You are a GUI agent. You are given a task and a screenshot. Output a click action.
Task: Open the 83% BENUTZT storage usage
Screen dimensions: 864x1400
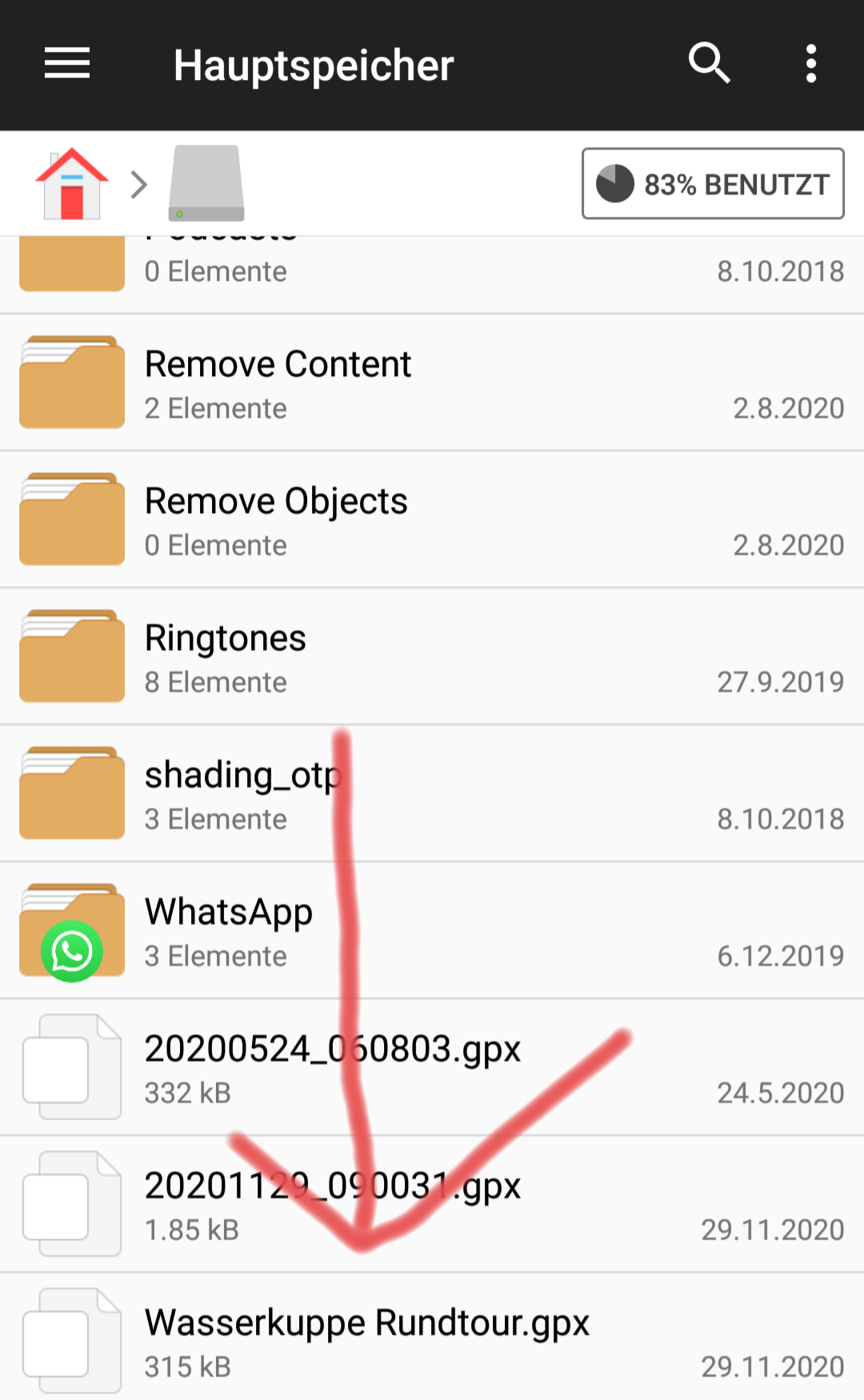(x=713, y=183)
